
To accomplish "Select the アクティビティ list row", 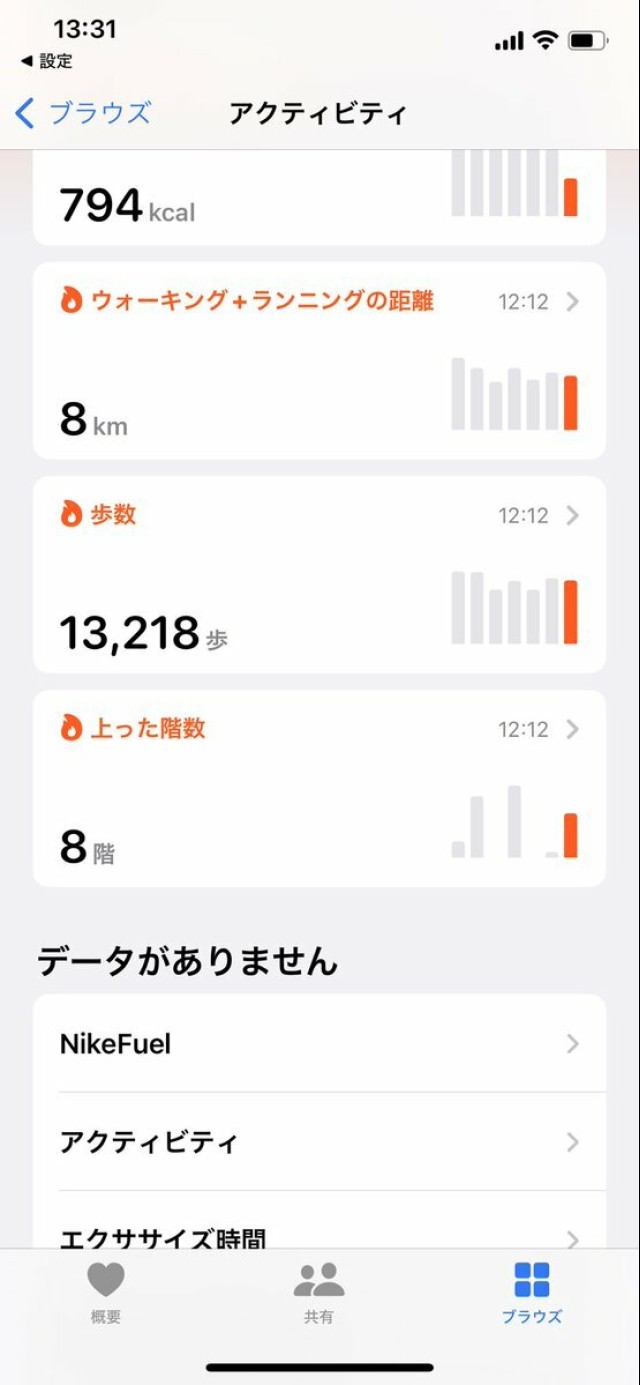I will click(x=319, y=1142).
